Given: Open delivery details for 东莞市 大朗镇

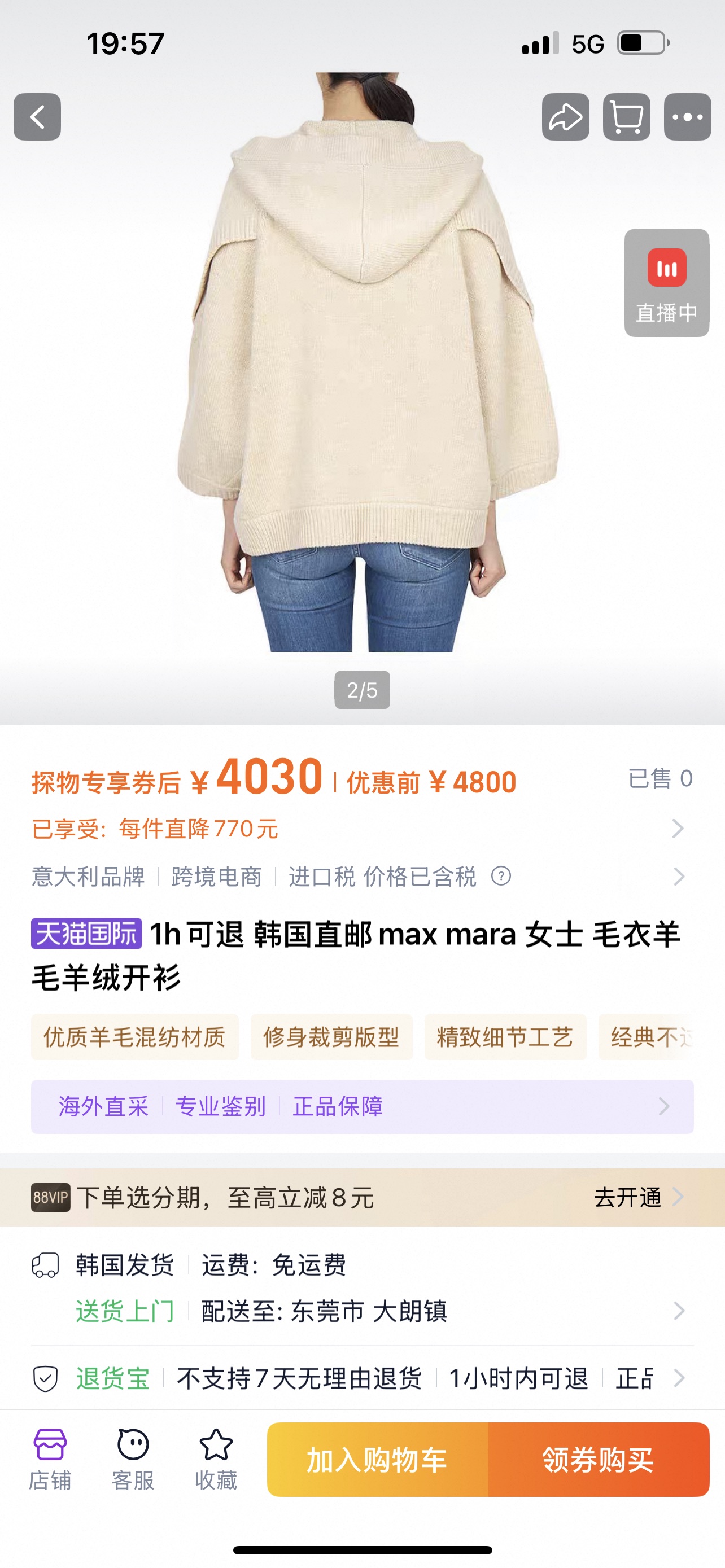Looking at the screenshot, I should [x=362, y=1311].
